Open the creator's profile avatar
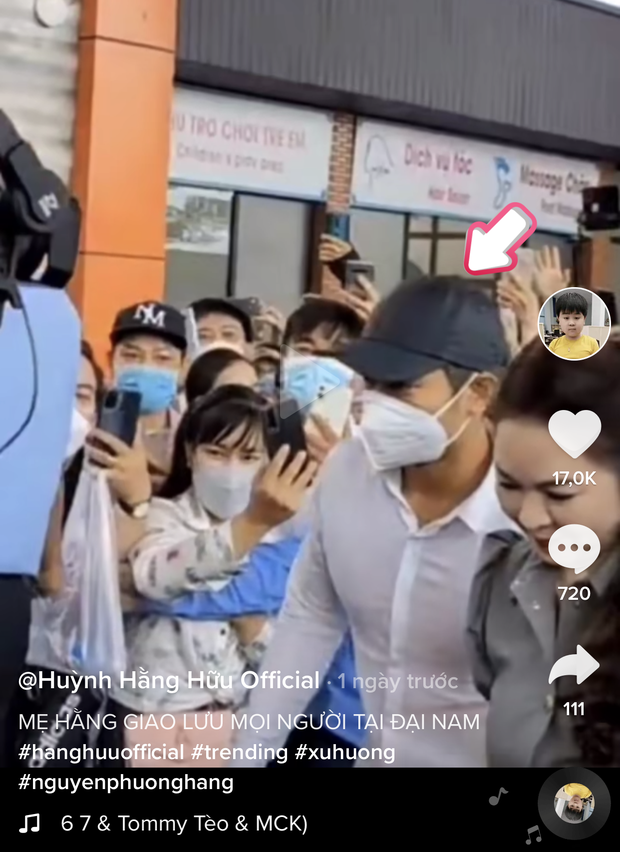620x852 pixels. click(x=574, y=324)
